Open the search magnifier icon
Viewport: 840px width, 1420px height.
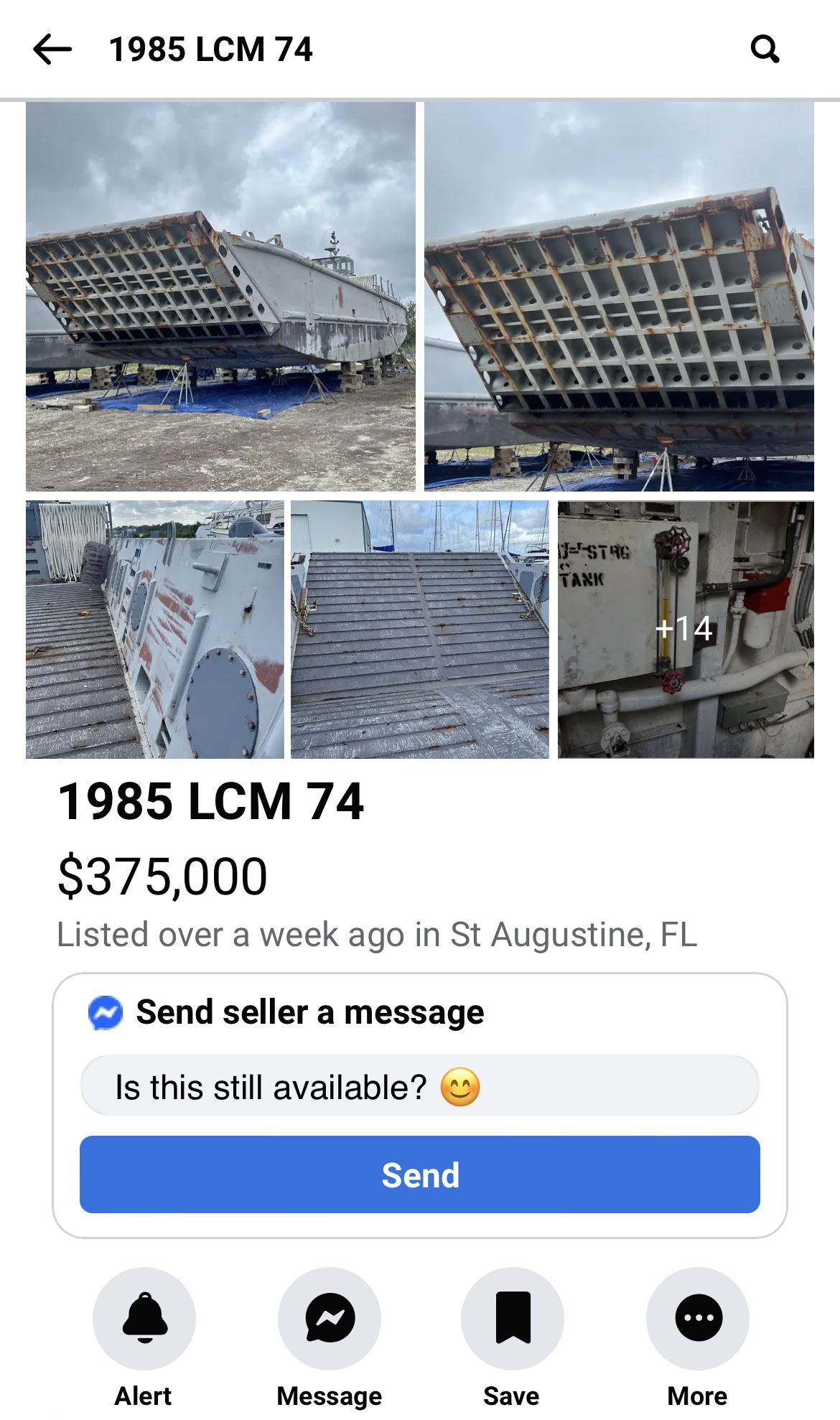point(765,49)
